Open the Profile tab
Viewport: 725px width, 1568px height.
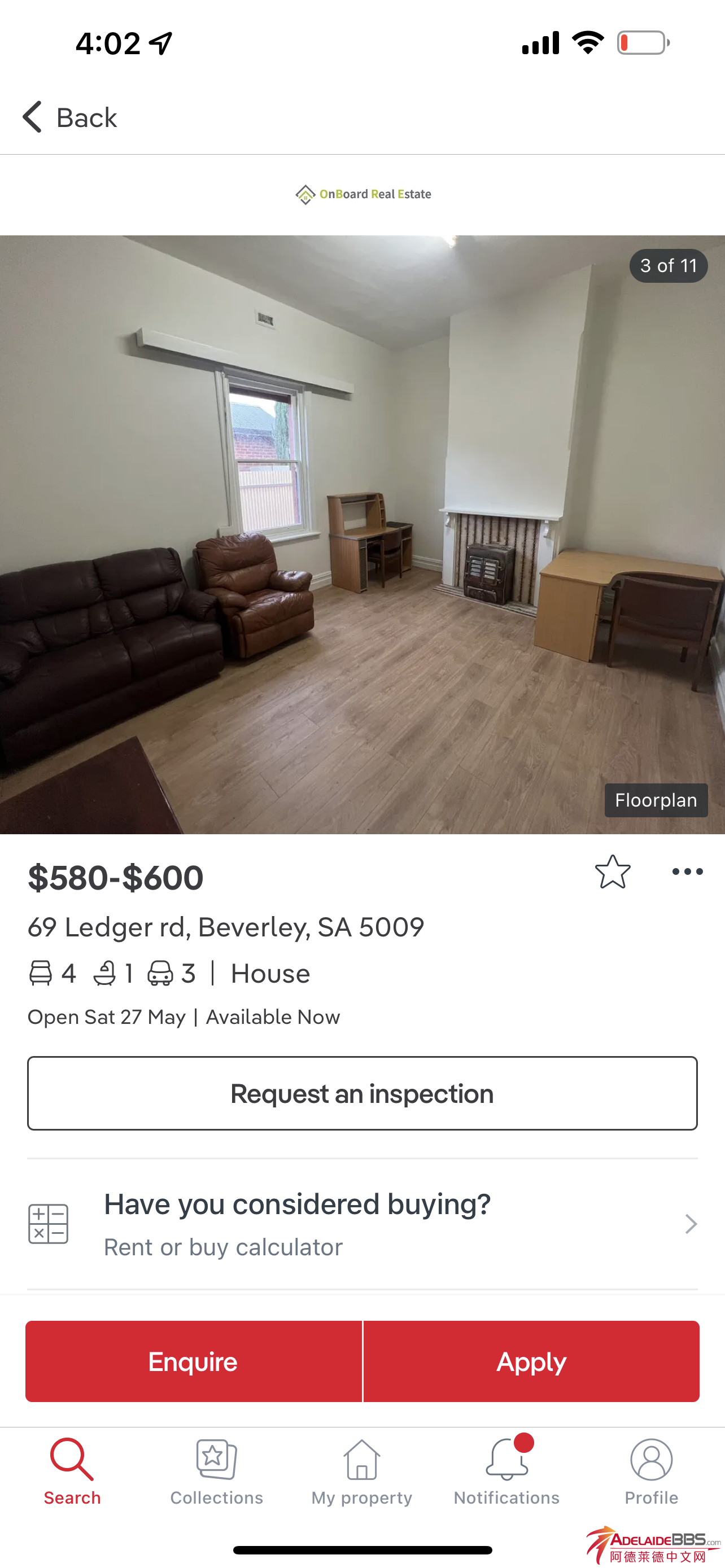pos(650,1471)
